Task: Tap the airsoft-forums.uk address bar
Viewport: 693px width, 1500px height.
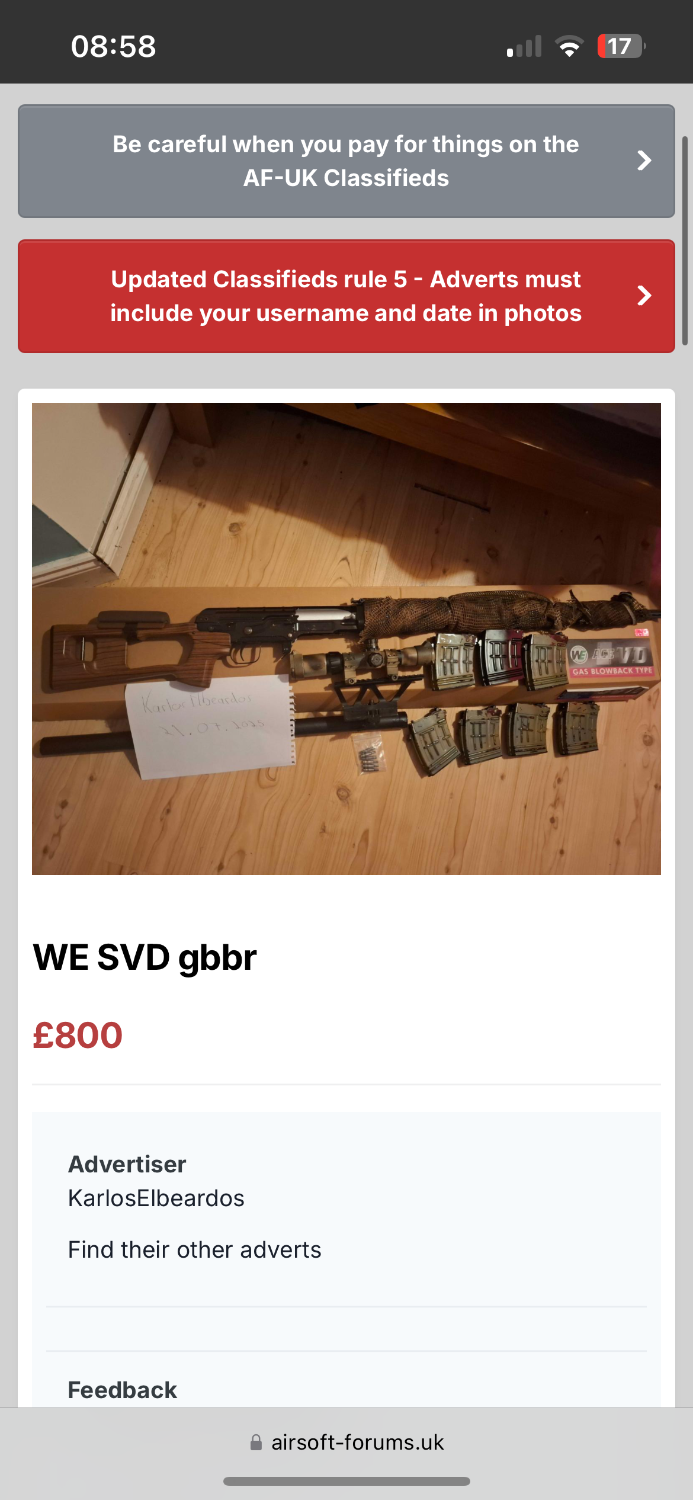Action: tap(346, 1443)
